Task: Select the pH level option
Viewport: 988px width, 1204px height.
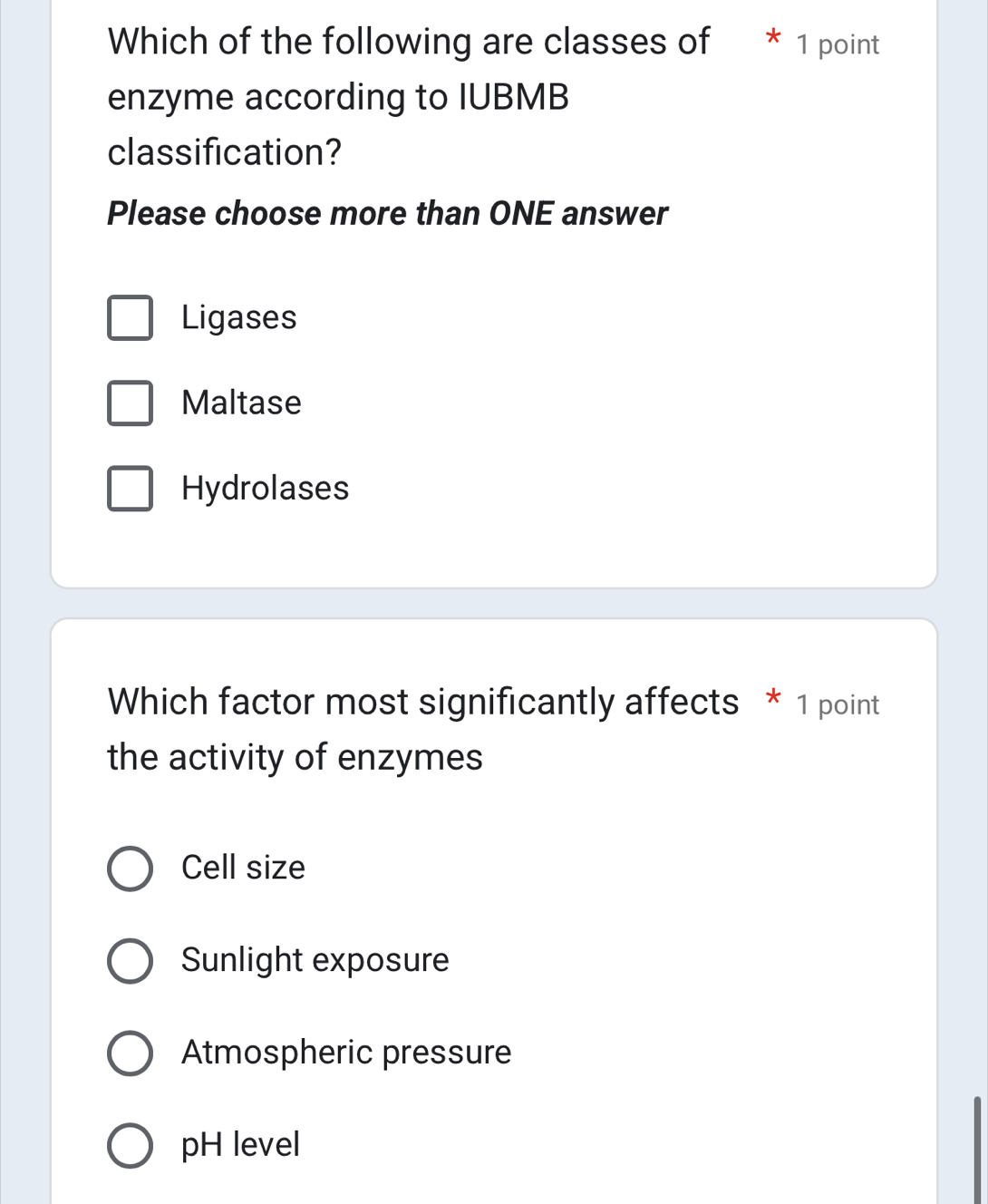Action: 129,1144
